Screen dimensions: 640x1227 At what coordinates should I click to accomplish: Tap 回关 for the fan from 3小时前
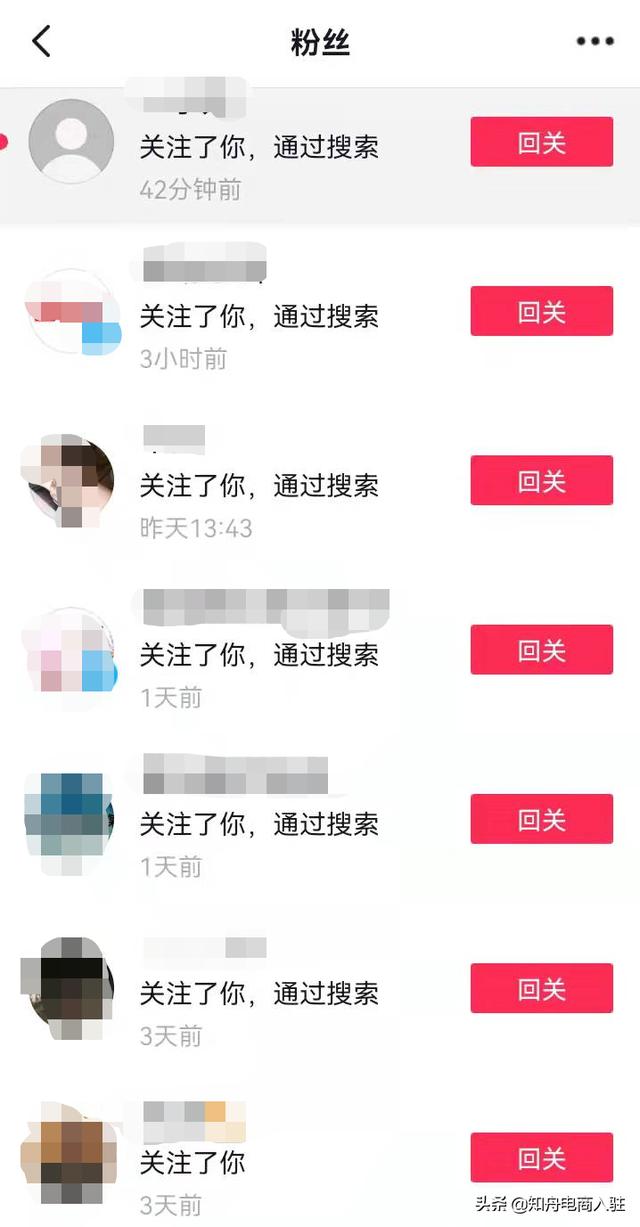coord(541,311)
